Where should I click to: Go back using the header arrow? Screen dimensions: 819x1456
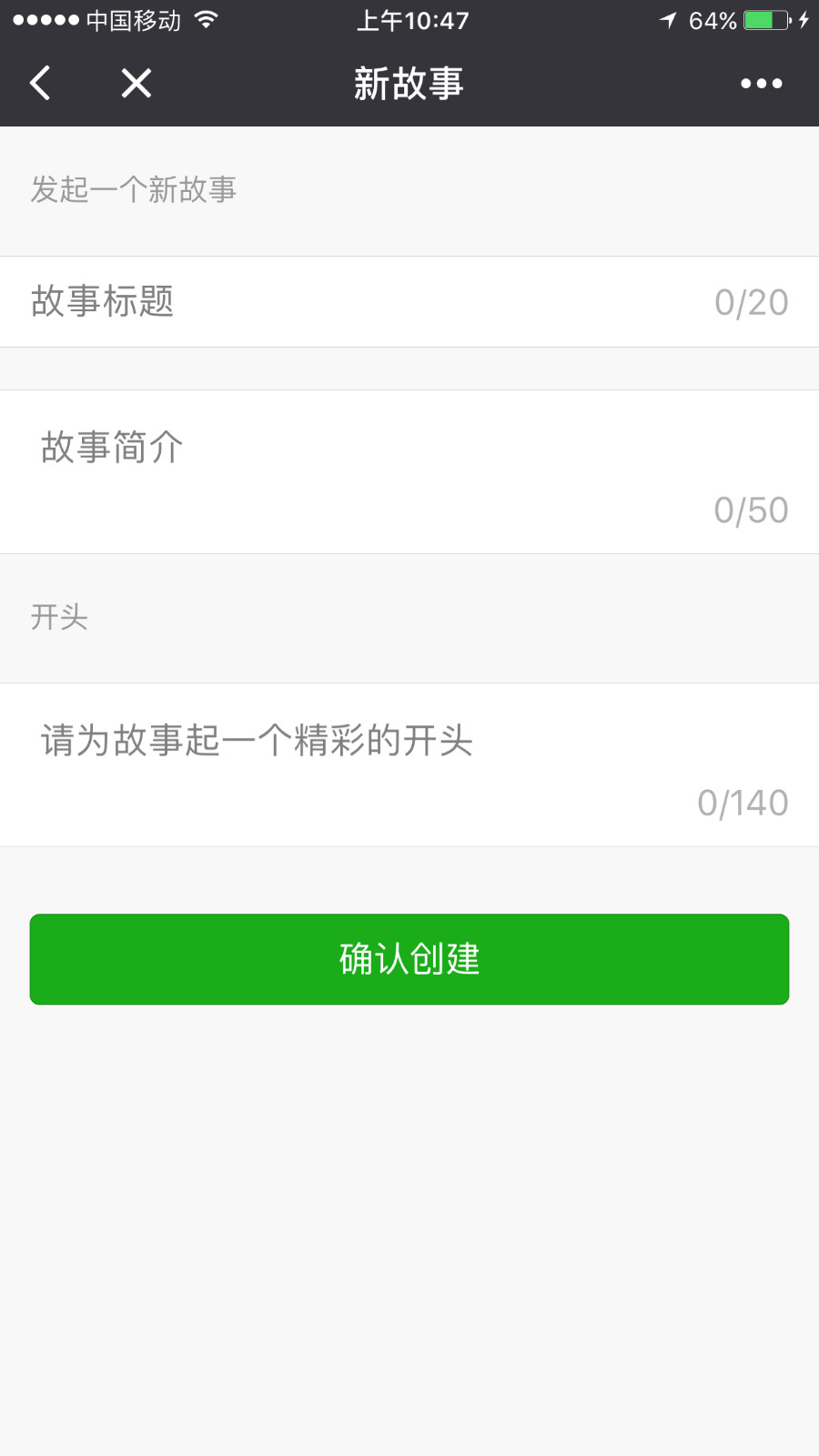[41, 84]
